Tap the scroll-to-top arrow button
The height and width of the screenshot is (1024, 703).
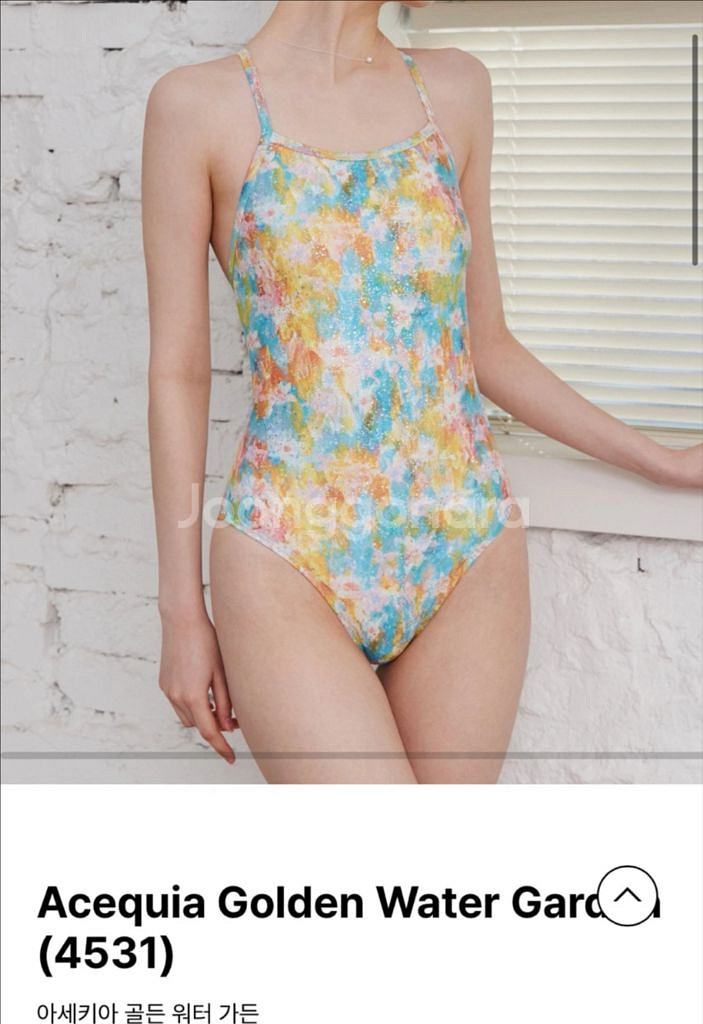pos(627,896)
